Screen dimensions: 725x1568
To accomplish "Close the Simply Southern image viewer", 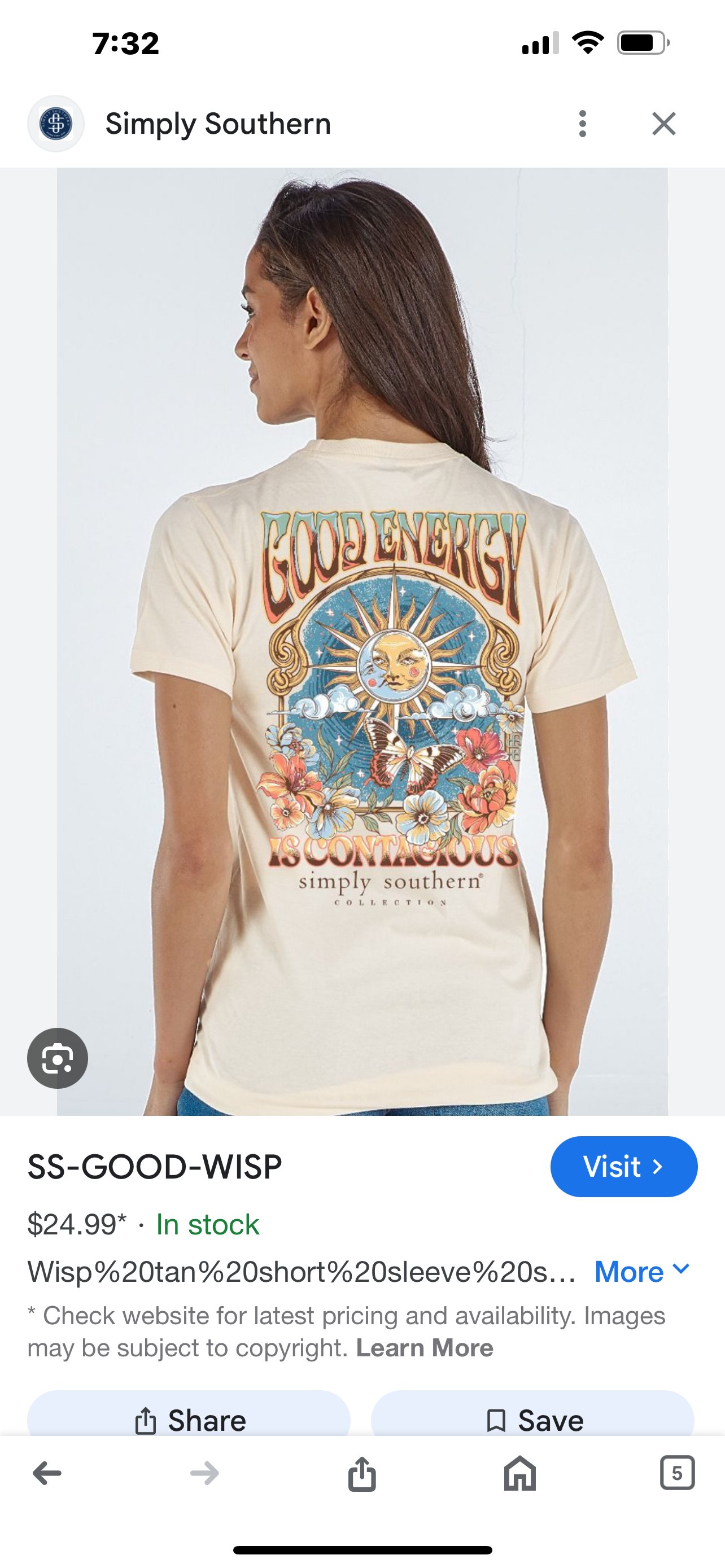I will click(663, 124).
